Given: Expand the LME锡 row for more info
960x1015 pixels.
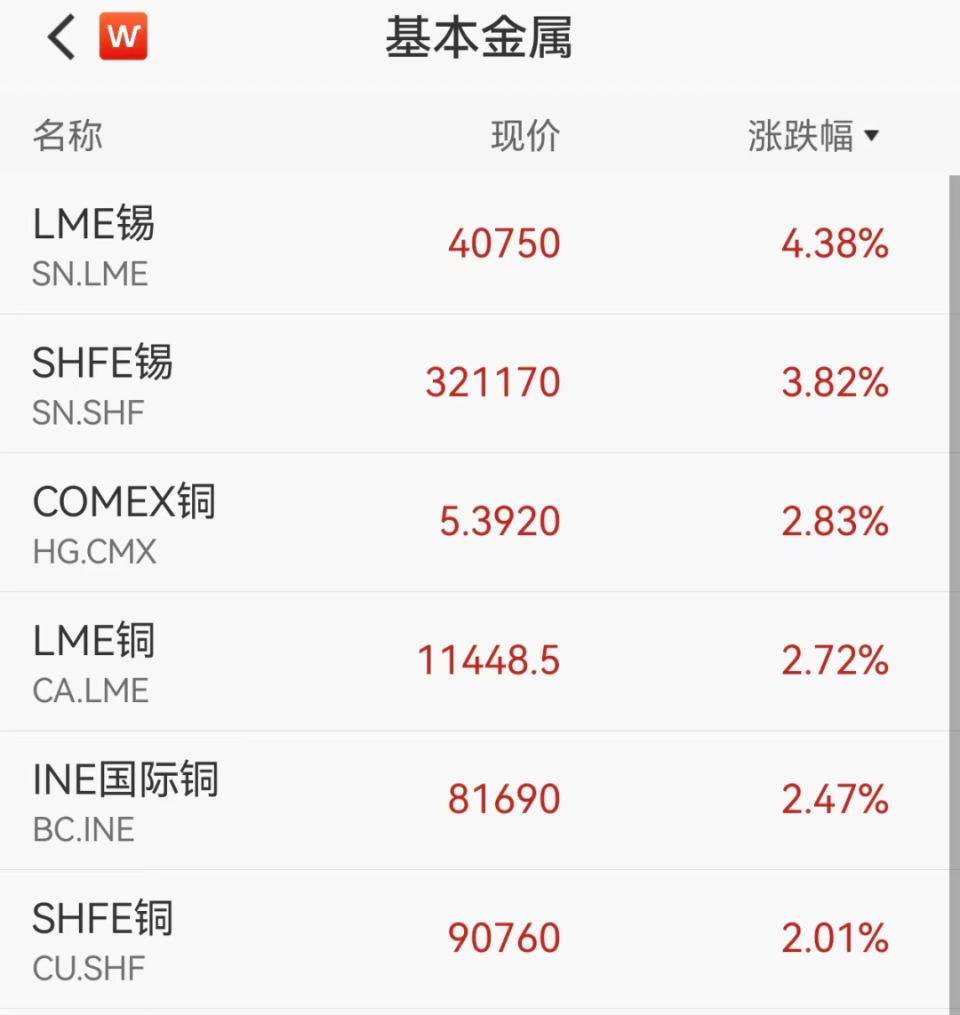Looking at the screenshot, I should [480, 243].
